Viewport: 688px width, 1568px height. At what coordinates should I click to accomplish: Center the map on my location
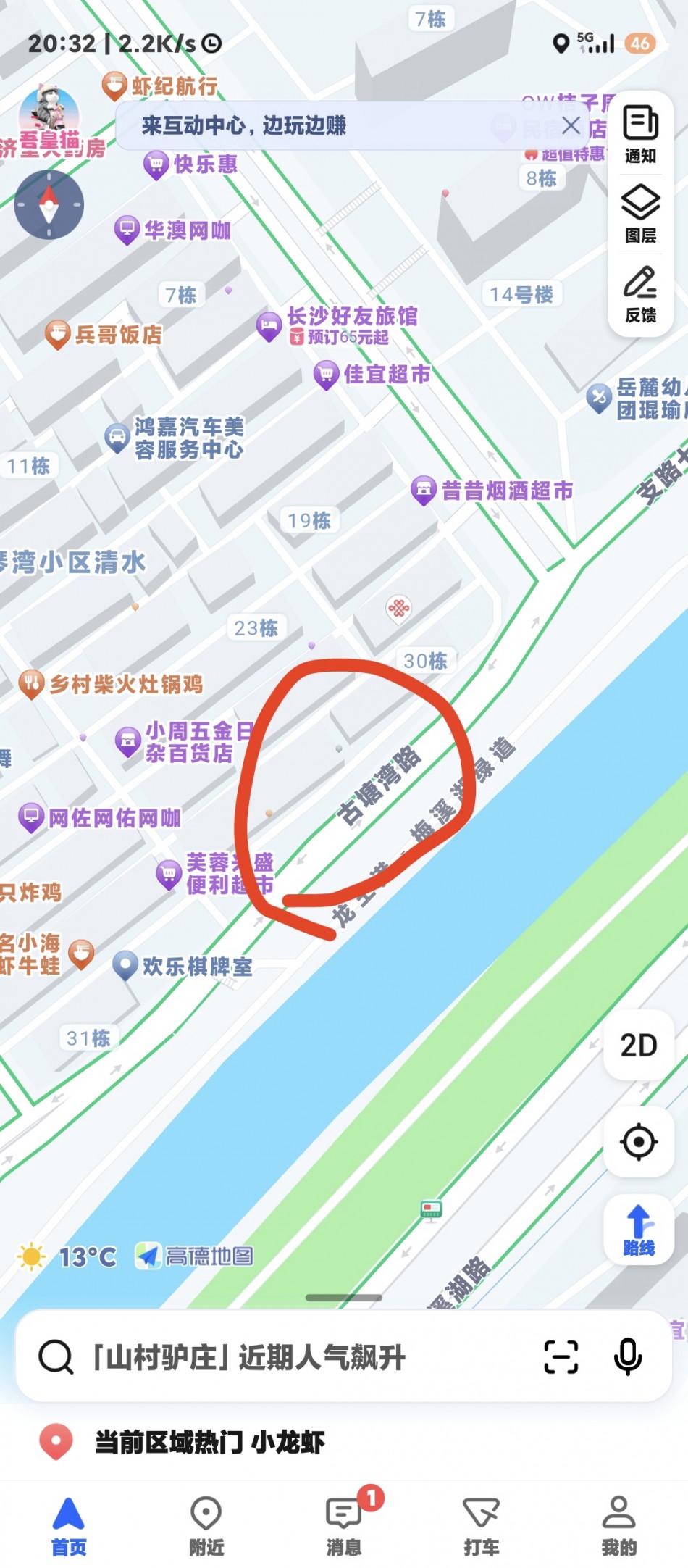pos(638,1142)
